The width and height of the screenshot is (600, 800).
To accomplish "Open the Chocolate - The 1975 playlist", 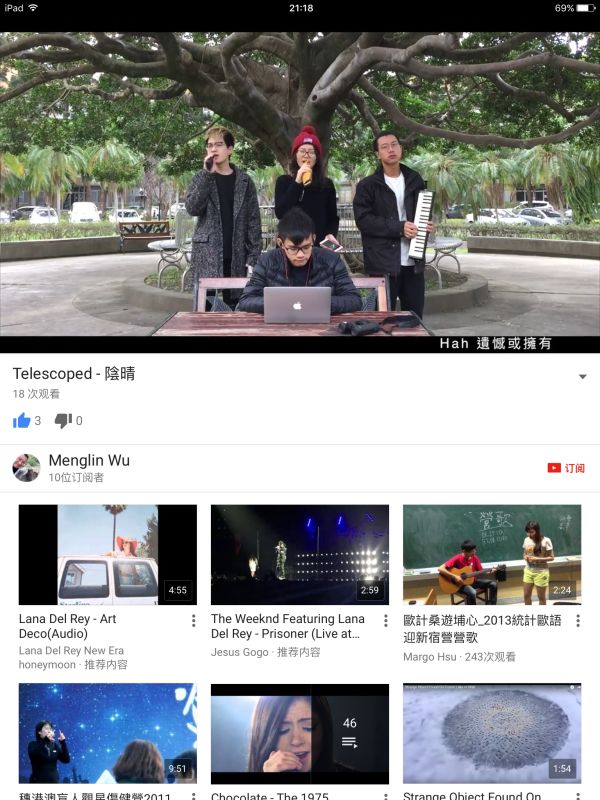I will pyautogui.click(x=299, y=733).
